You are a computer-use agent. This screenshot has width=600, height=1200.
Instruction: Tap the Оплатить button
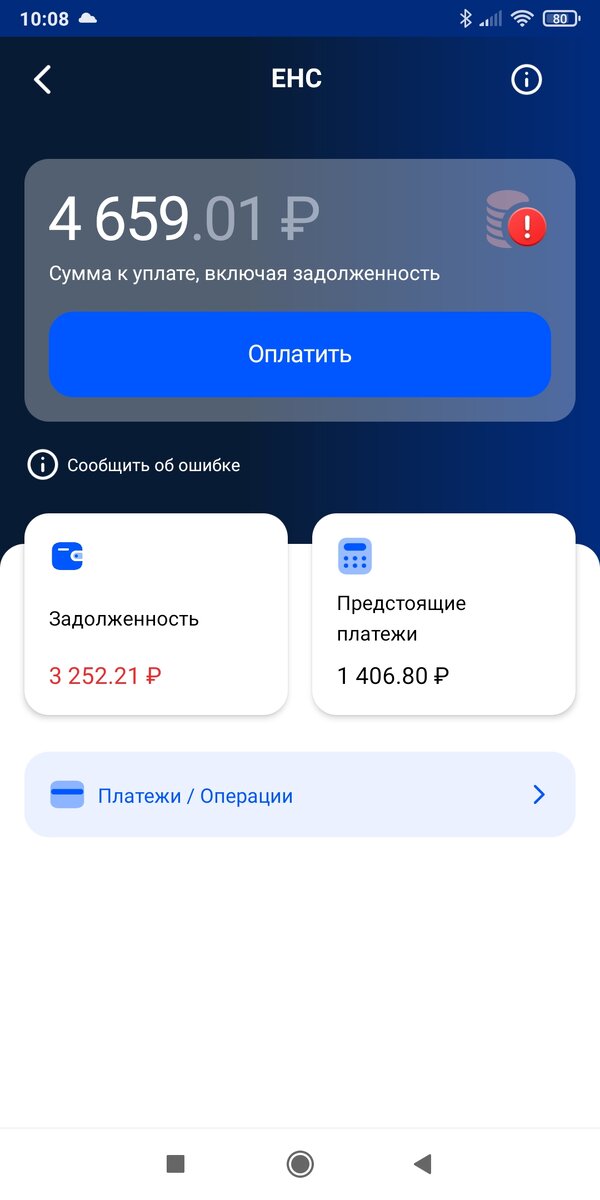tap(300, 354)
